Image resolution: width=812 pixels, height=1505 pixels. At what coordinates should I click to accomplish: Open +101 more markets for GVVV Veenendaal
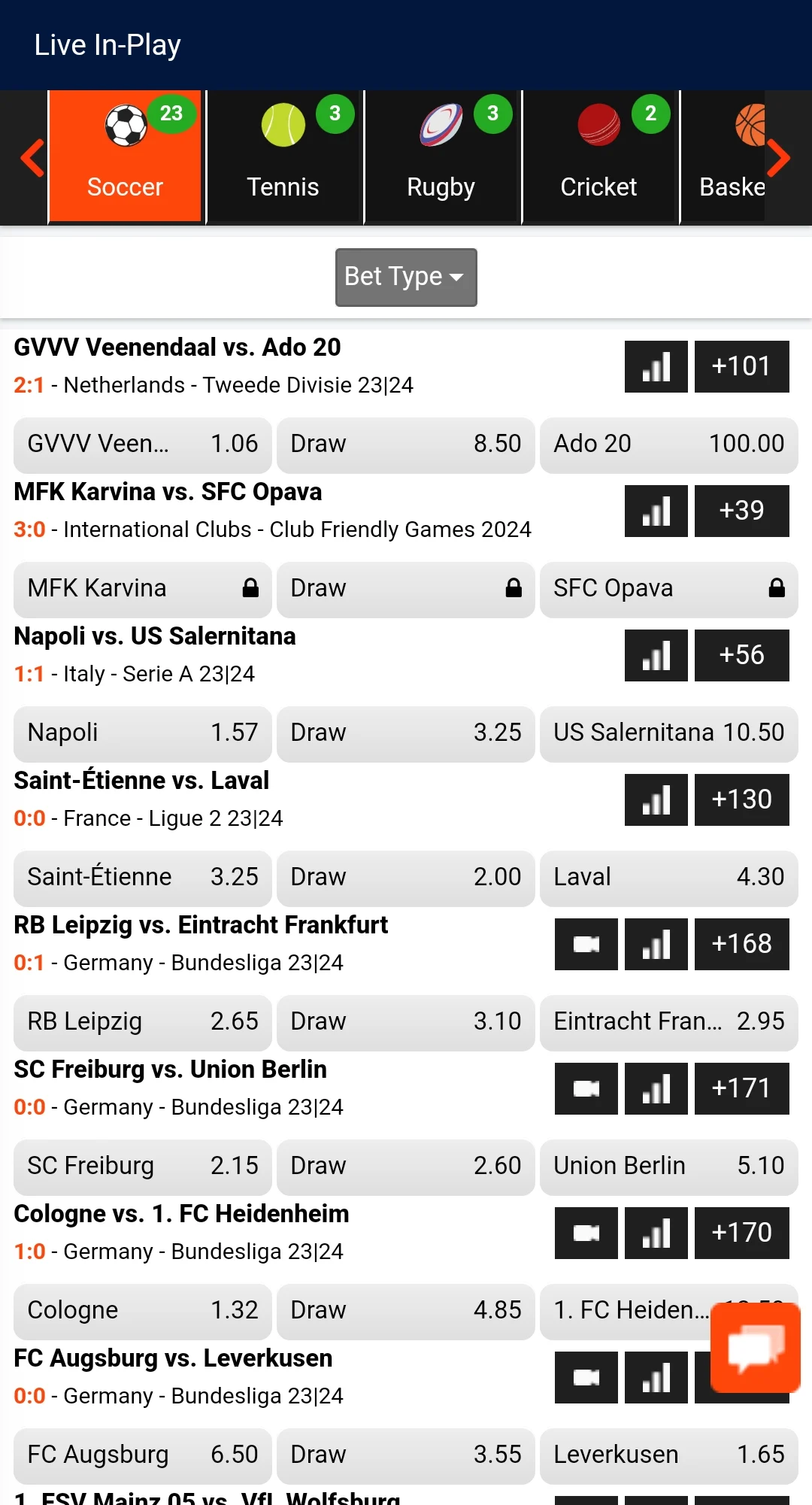point(741,366)
